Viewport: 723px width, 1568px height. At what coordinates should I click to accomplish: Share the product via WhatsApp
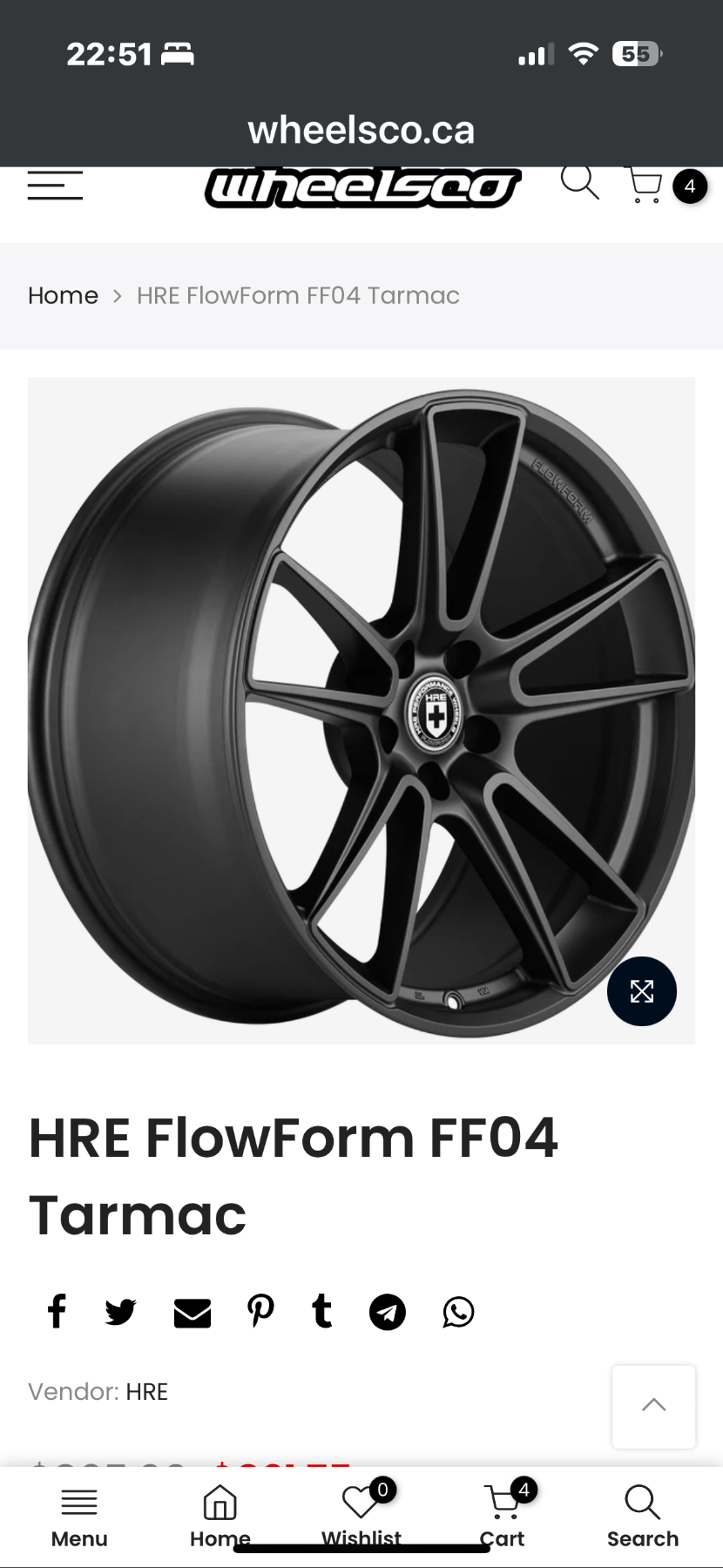click(x=458, y=1312)
